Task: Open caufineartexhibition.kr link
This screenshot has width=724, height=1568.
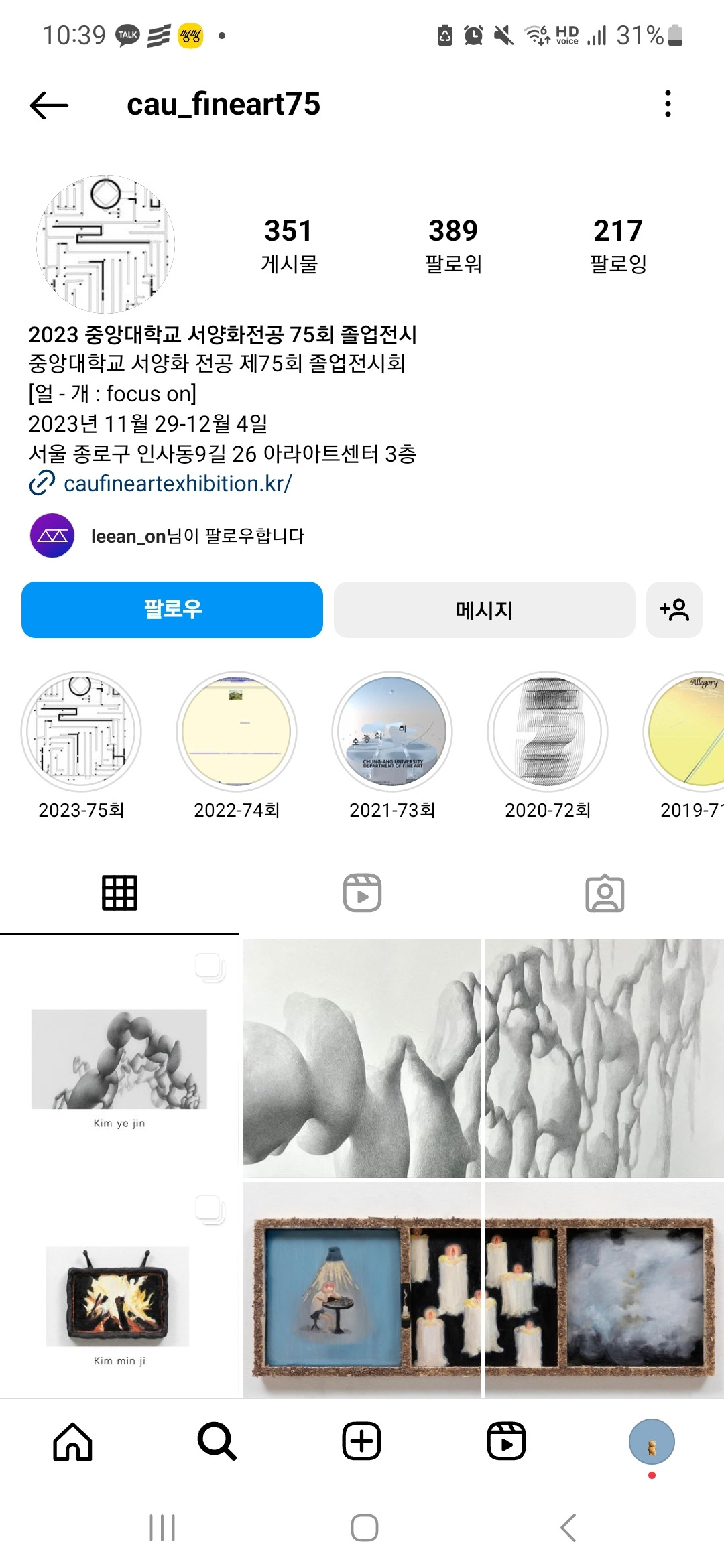Action: [178, 484]
